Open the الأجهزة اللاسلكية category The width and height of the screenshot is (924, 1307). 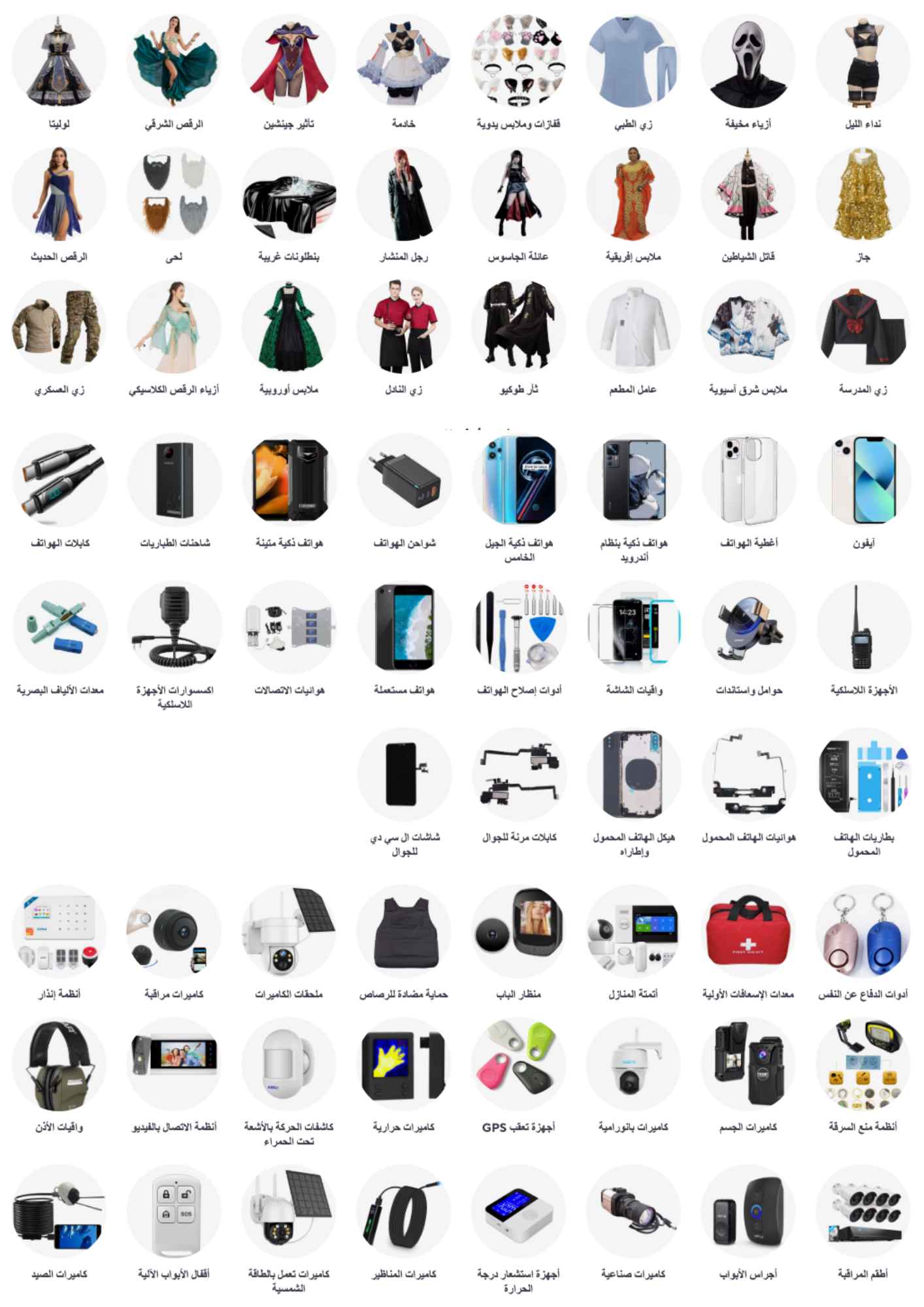863,627
